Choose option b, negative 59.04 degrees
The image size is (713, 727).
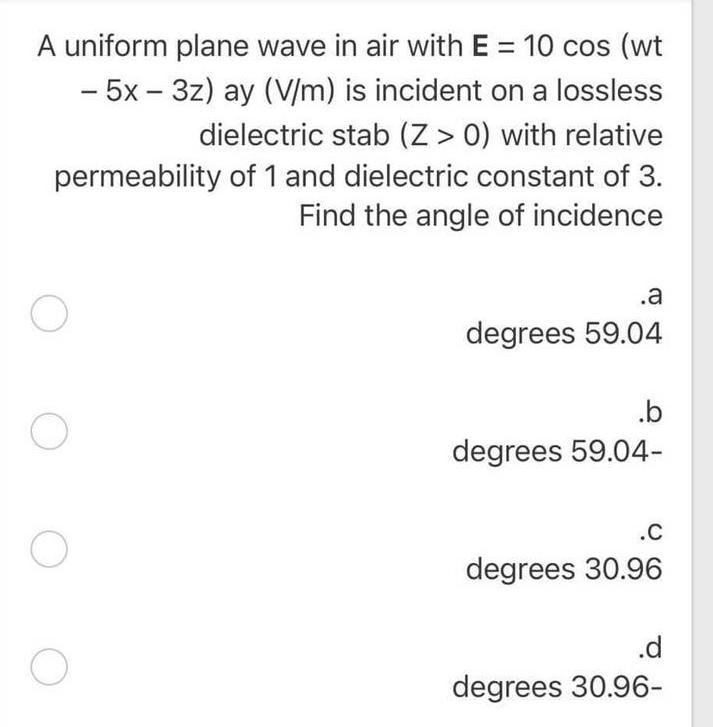click(48, 432)
